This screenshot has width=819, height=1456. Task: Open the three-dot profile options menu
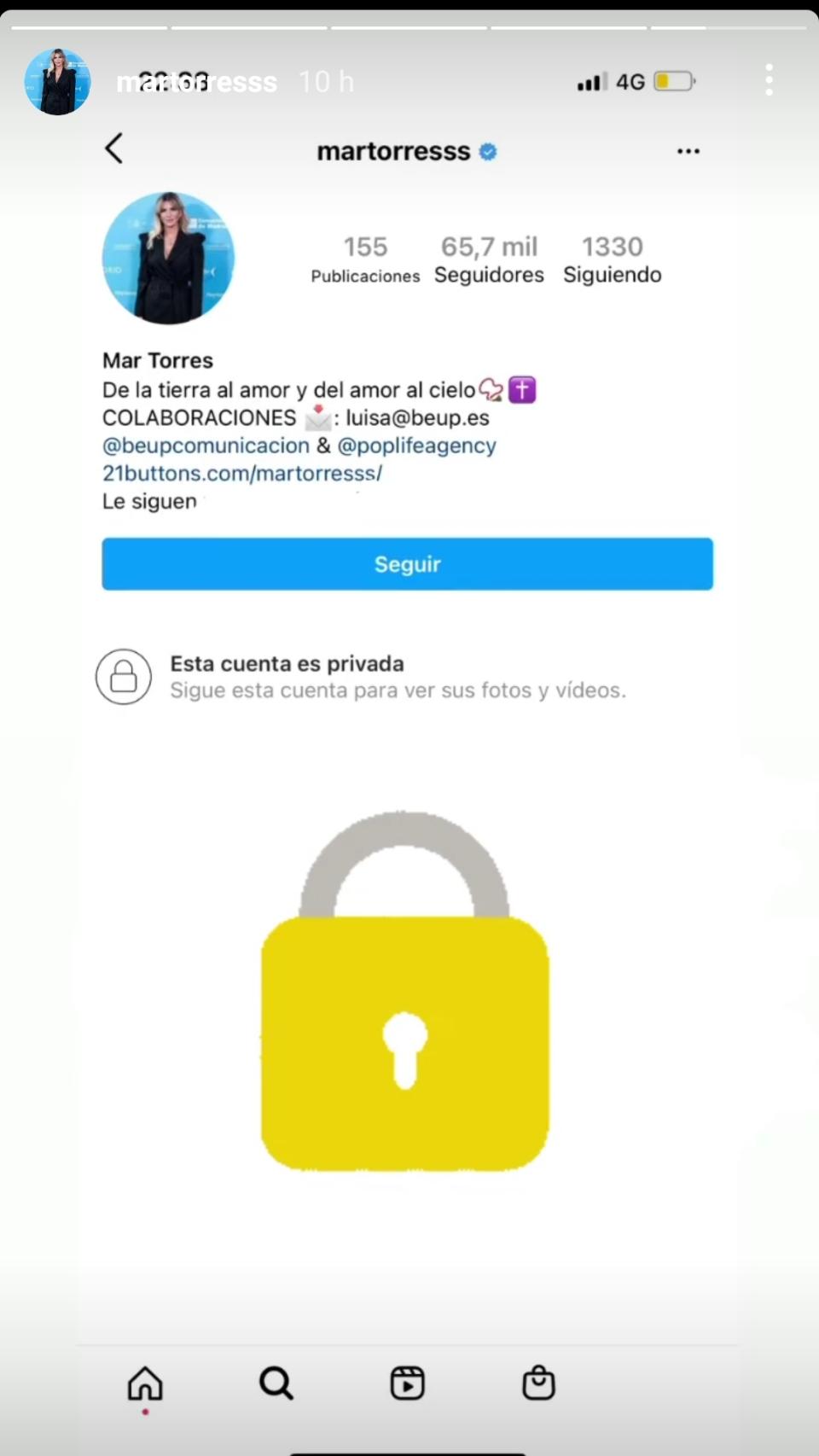[x=688, y=150]
